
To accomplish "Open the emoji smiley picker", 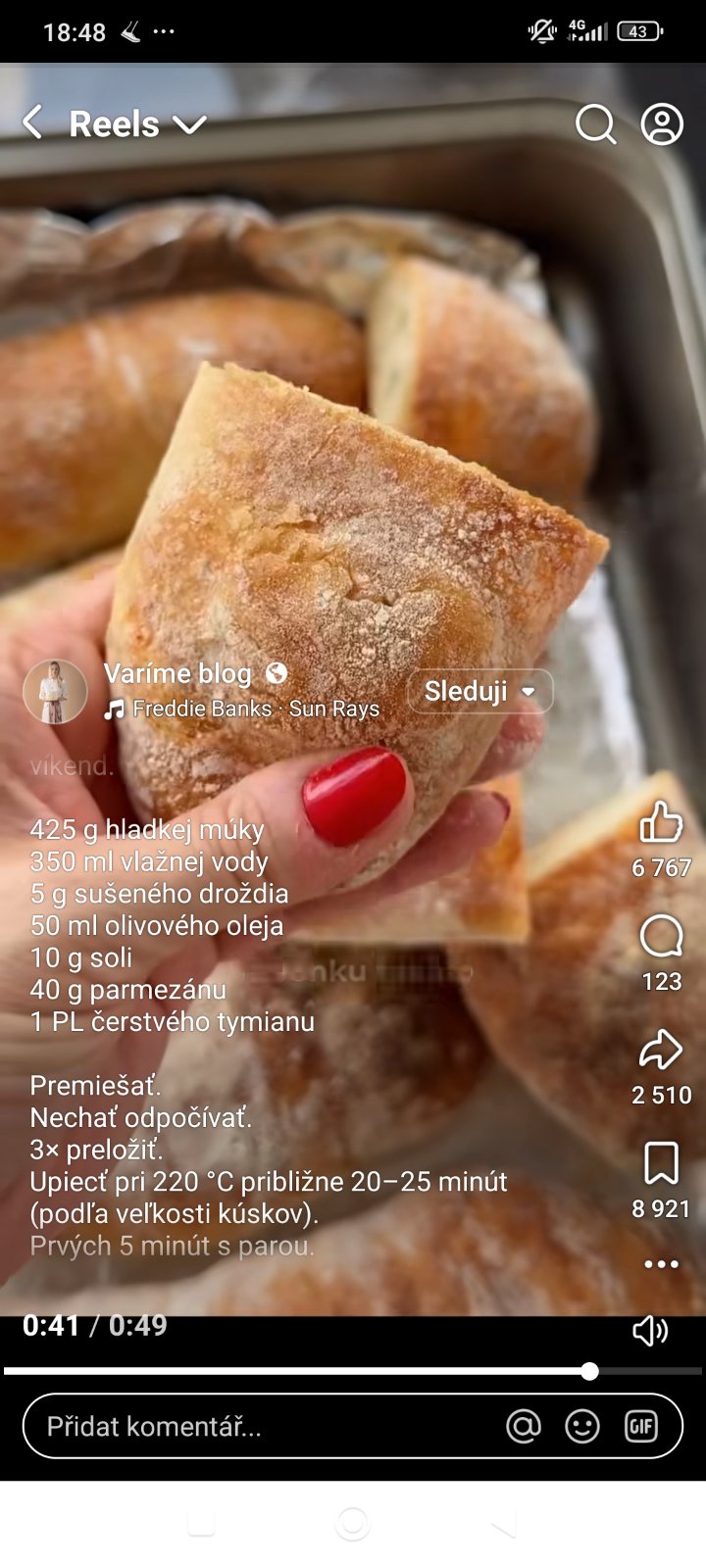I will tap(582, 1427).
